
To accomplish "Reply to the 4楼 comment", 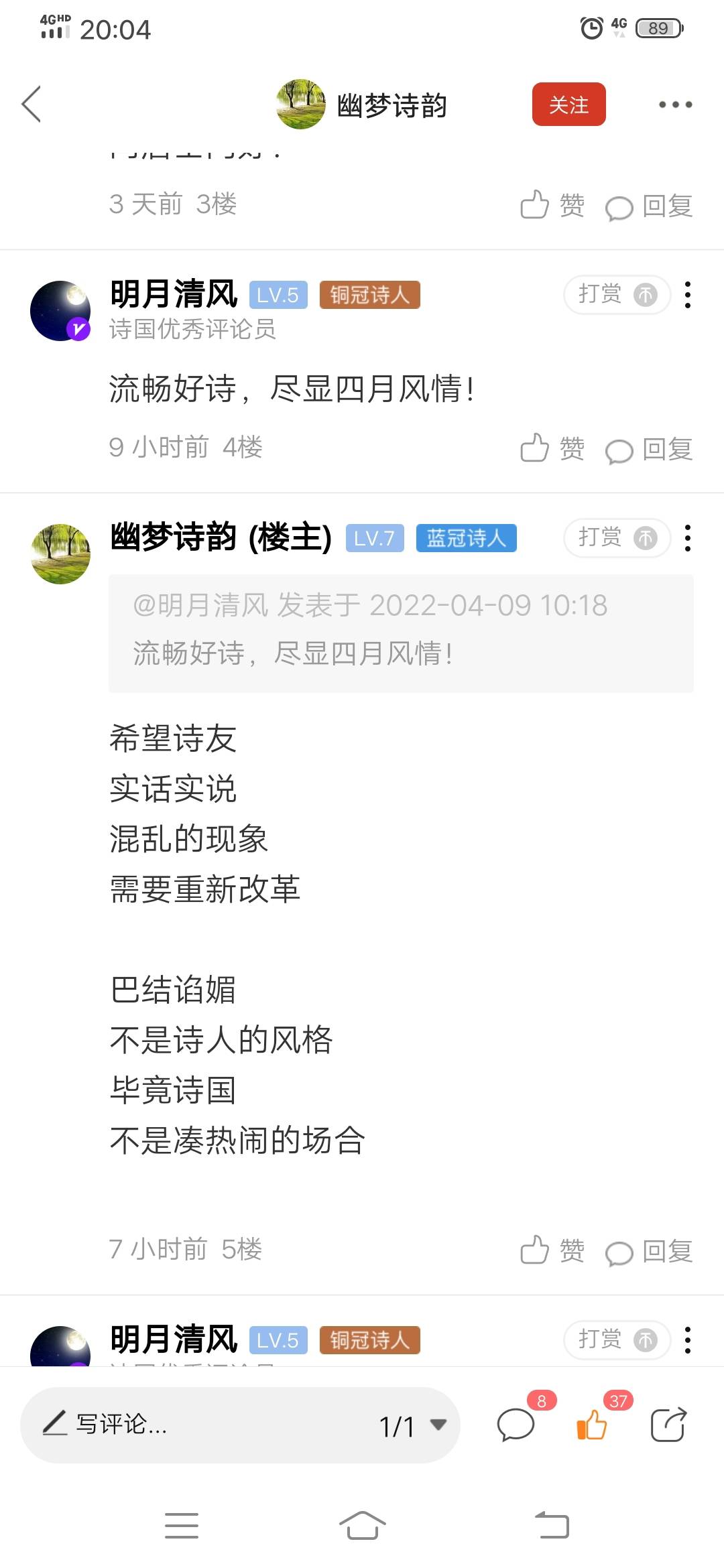I will point(648,449).
